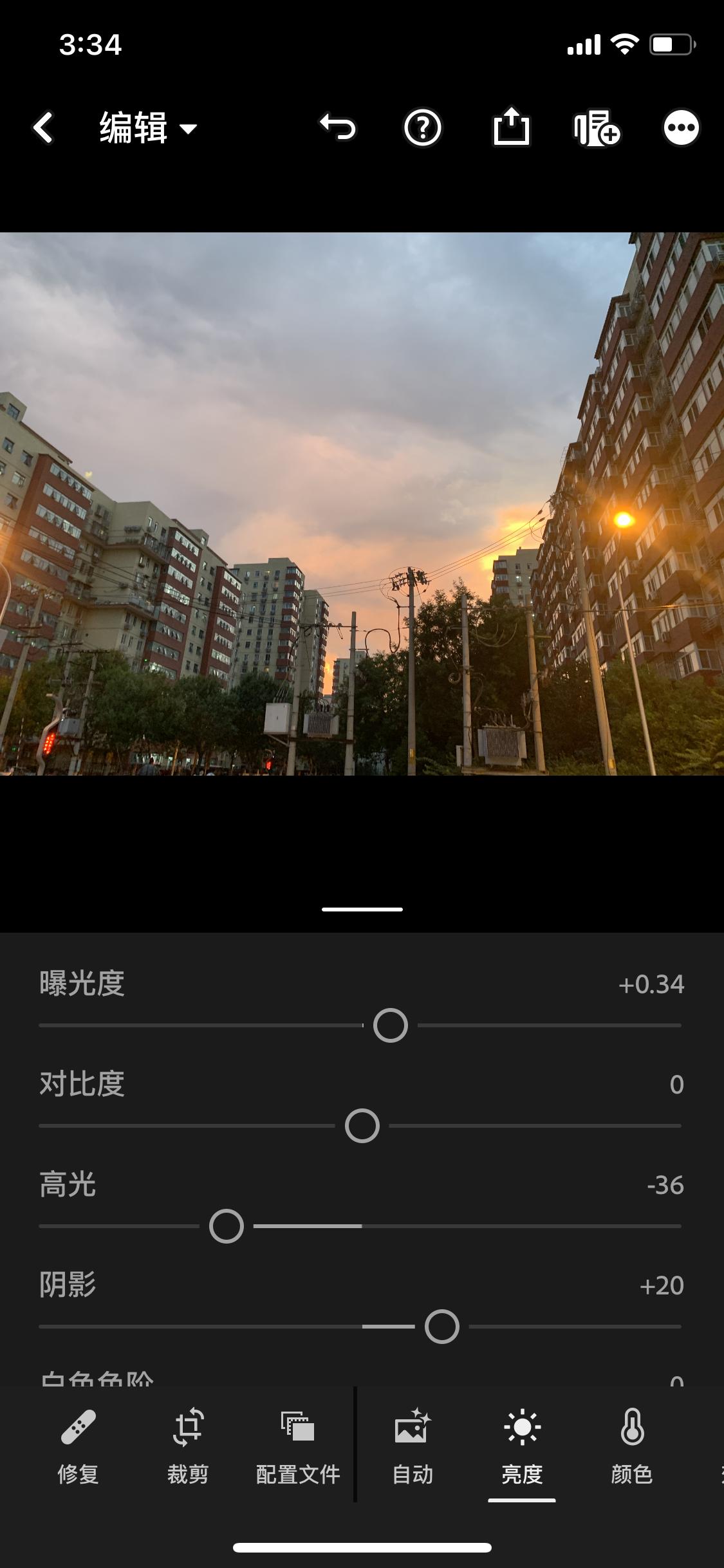Create a new preset from edits
Screen dimensions: 724x1568
tap(595, 127)
